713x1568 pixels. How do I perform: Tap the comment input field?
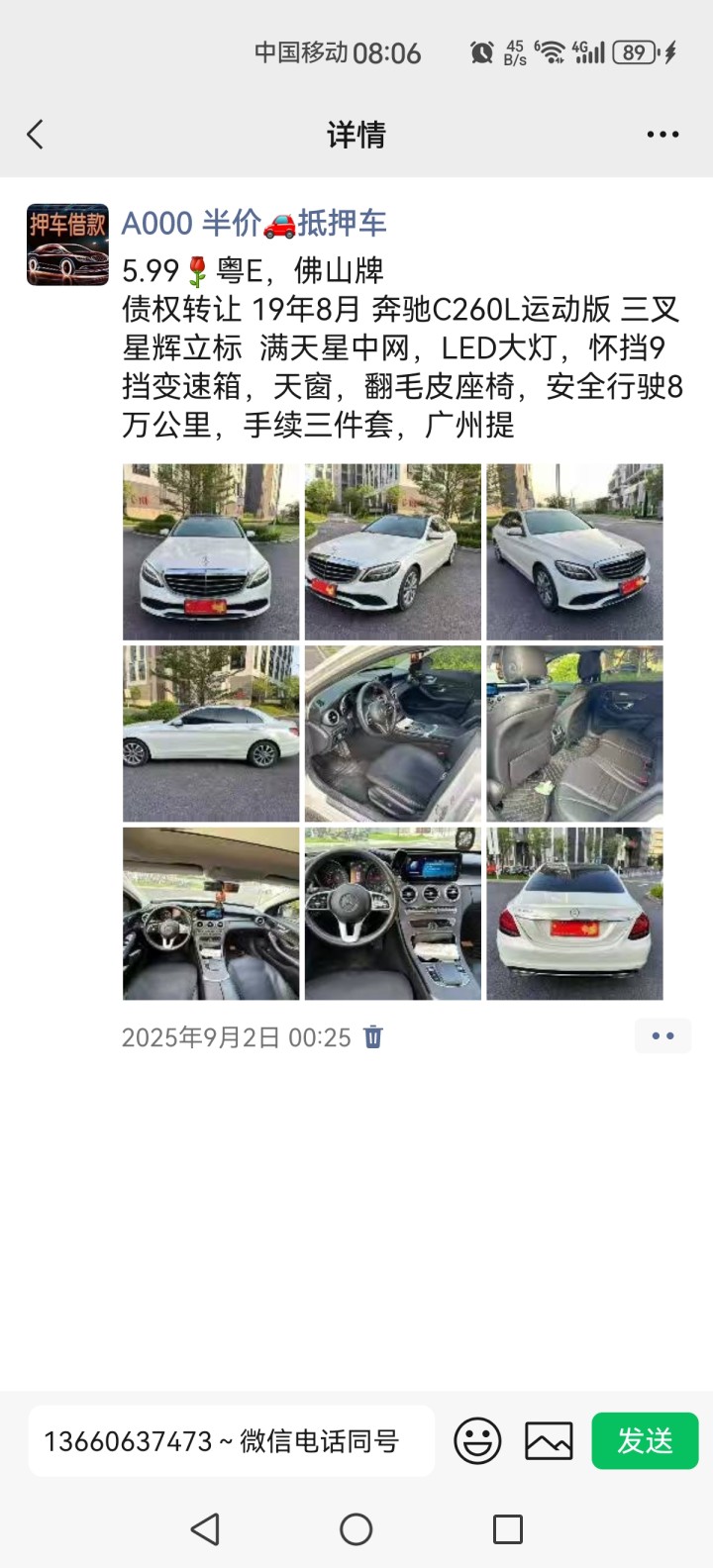coord(231,1441)
